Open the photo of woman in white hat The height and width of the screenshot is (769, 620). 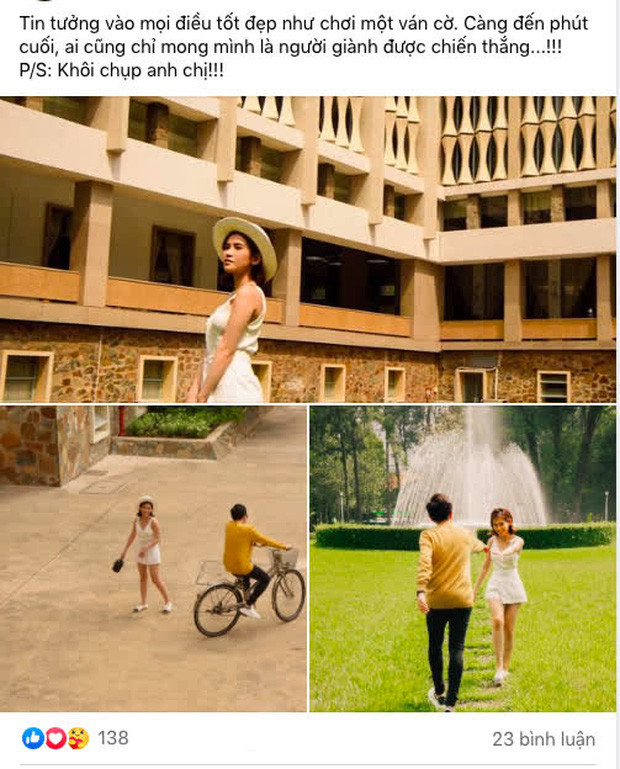coord(308,250)
